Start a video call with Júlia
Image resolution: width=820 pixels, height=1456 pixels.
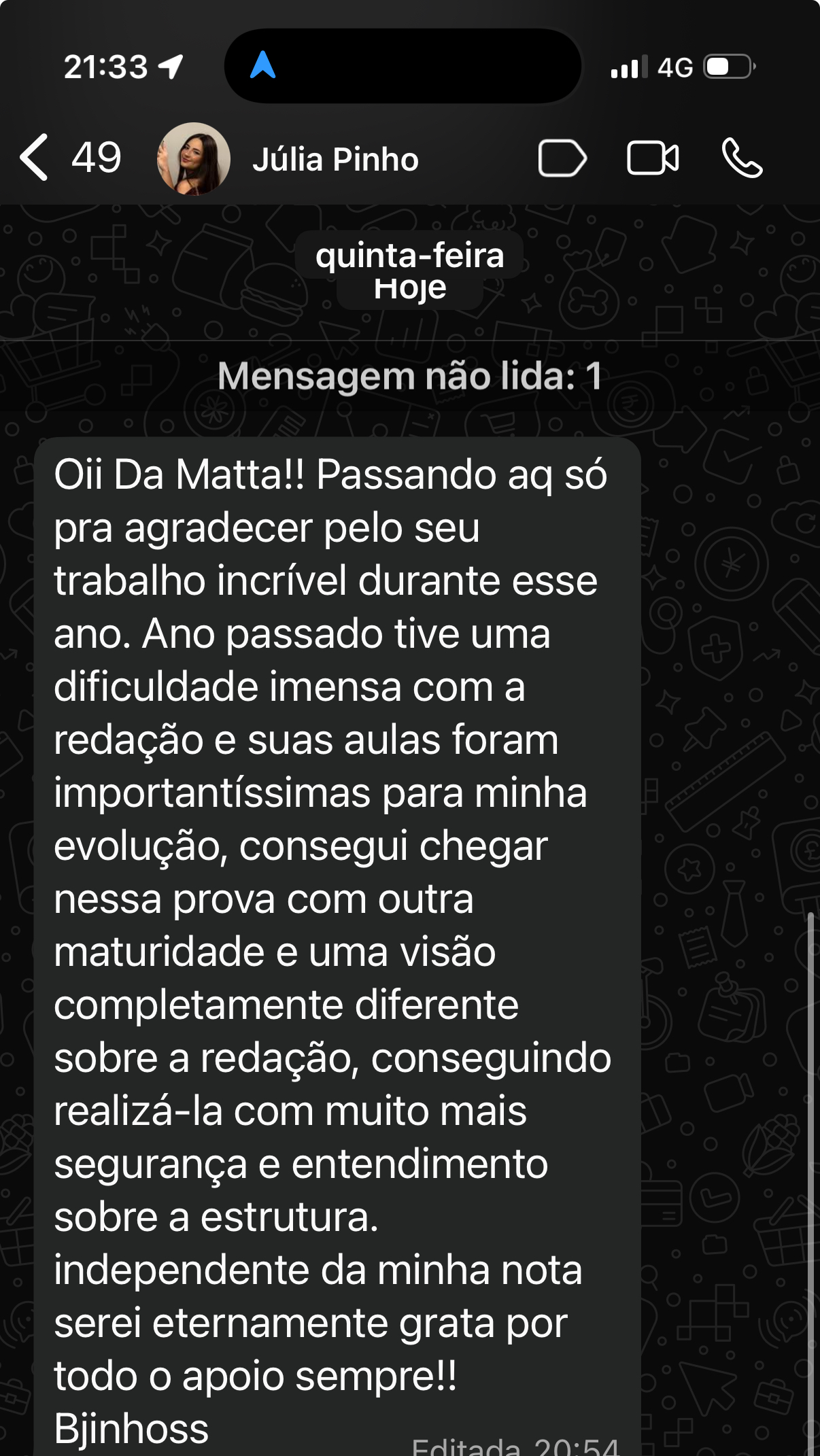point(652,159)
